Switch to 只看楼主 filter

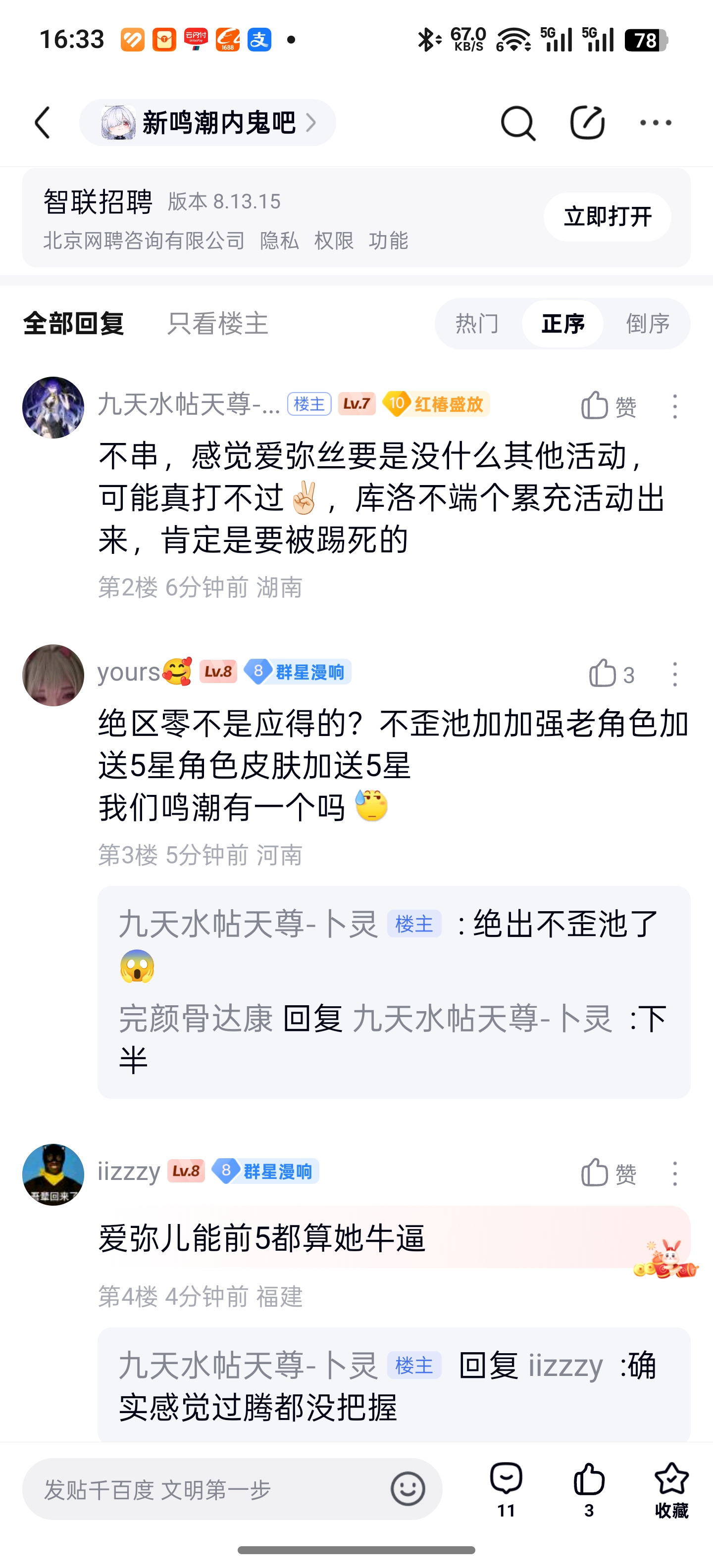[217, 323]
